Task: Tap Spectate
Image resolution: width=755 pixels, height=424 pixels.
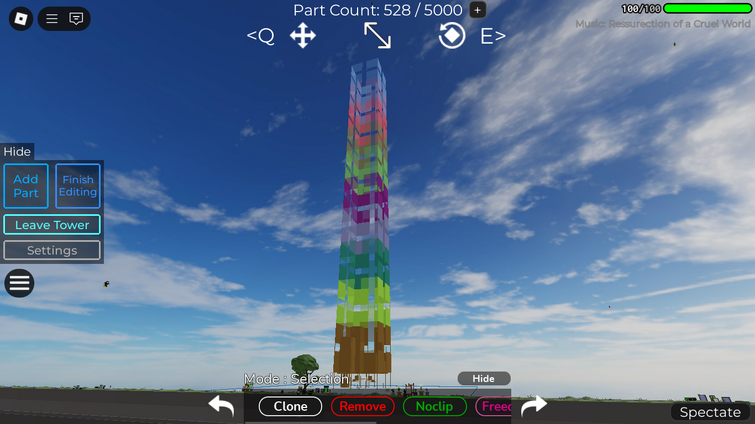Action: (710, 412)
